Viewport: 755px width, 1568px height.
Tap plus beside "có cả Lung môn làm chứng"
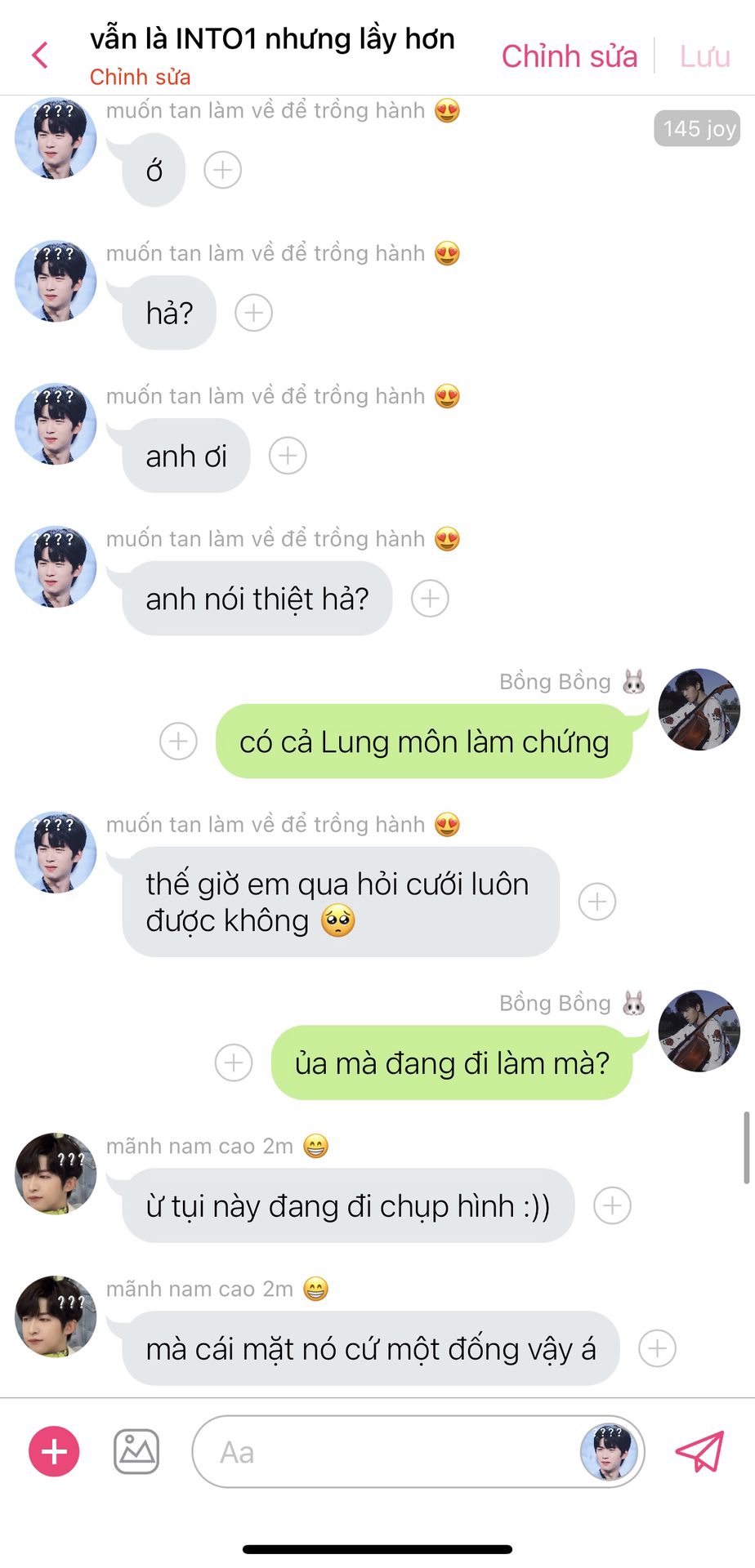coord(178,742)
